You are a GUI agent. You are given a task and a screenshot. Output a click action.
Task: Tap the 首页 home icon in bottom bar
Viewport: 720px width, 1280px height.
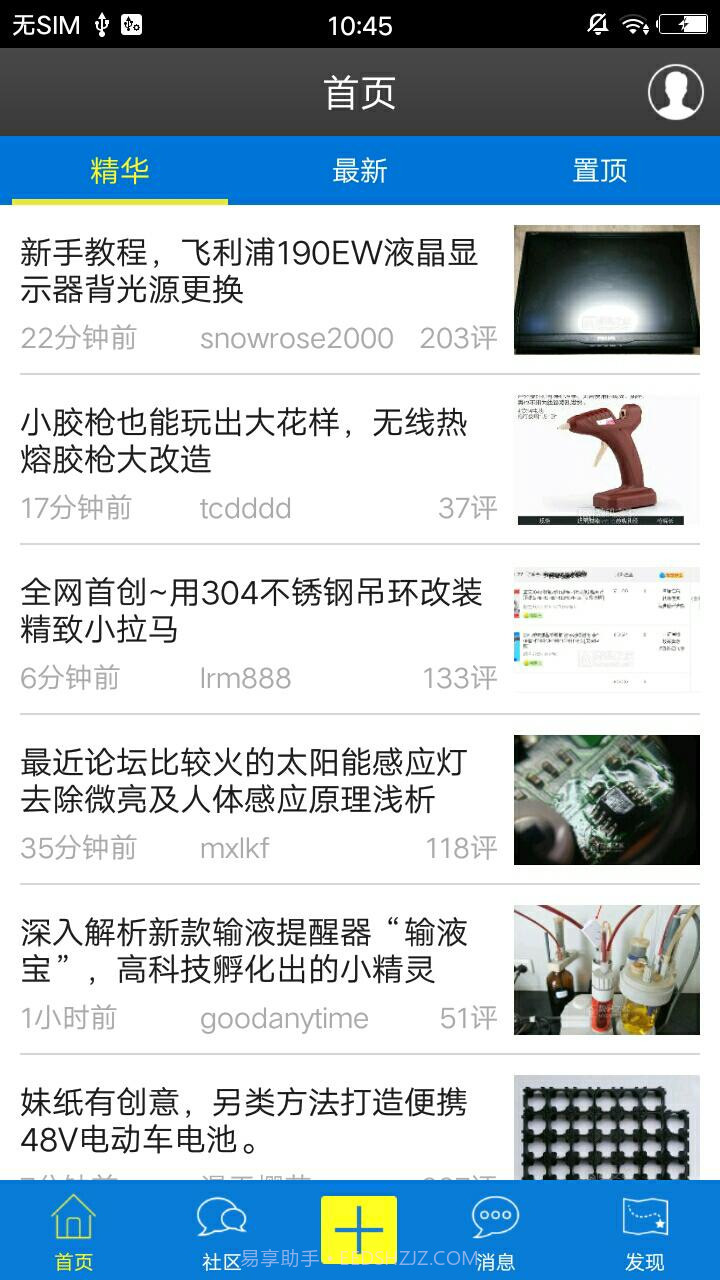coord(72,1225)
